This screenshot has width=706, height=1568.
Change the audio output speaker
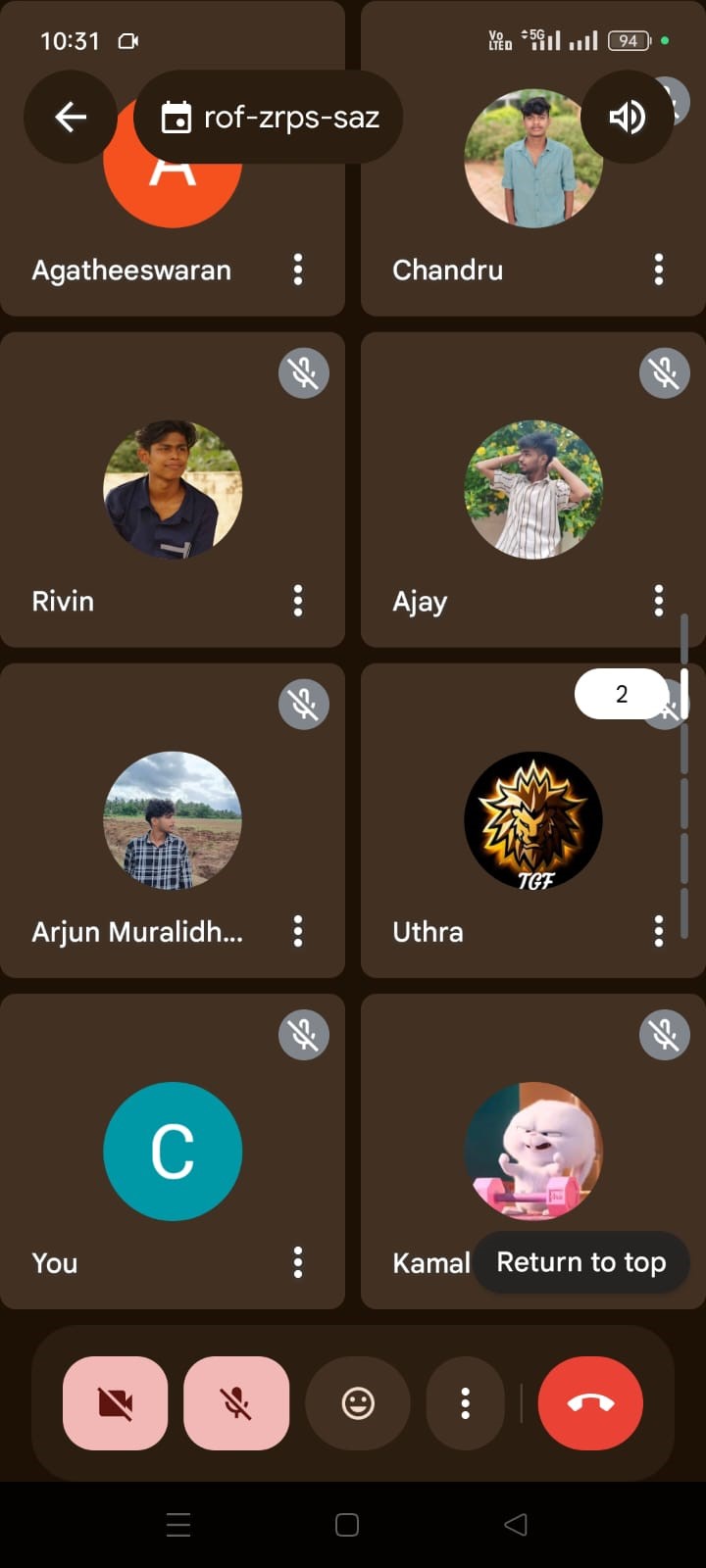pos(628,118)
